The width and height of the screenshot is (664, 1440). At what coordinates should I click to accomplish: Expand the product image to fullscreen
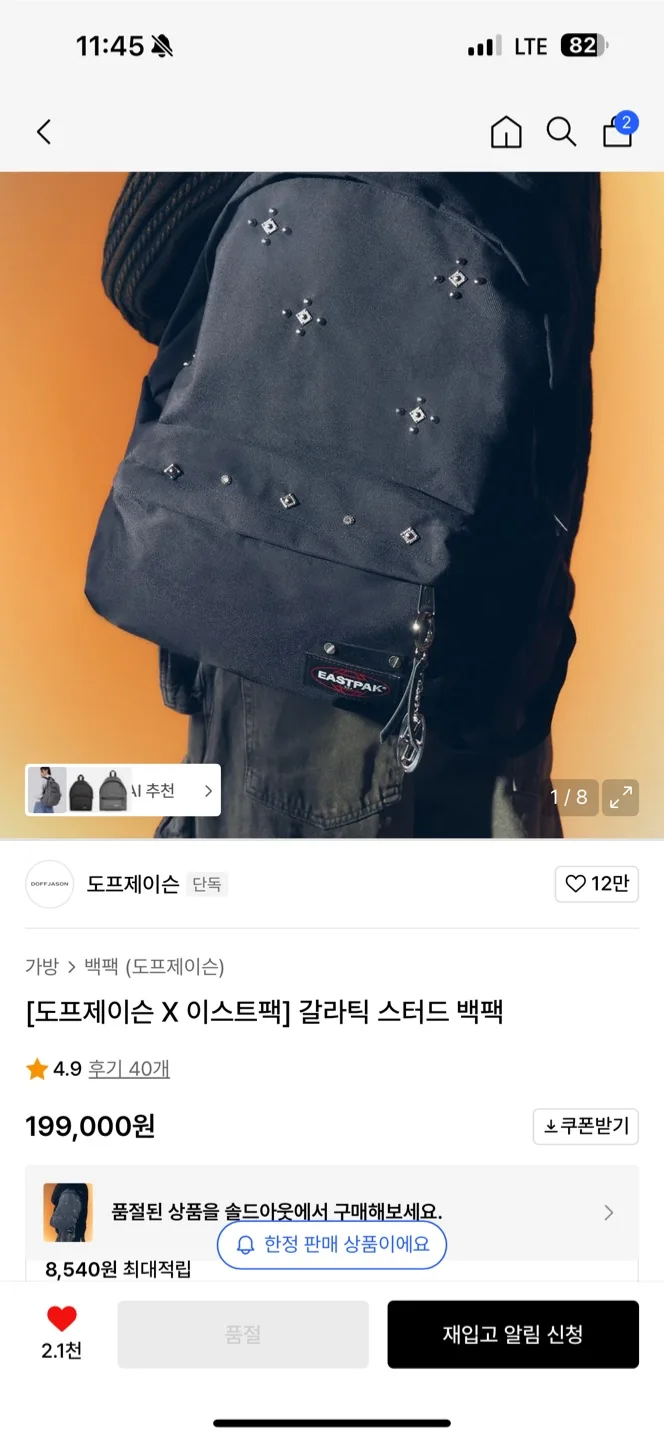[x=621, y=797]
